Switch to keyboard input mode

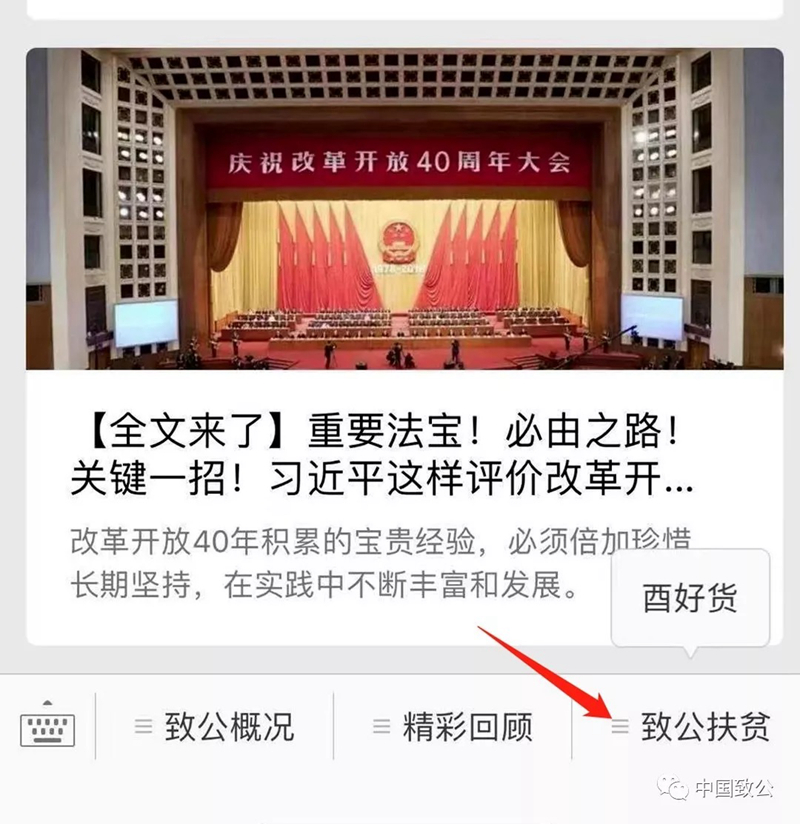[47, 727]
